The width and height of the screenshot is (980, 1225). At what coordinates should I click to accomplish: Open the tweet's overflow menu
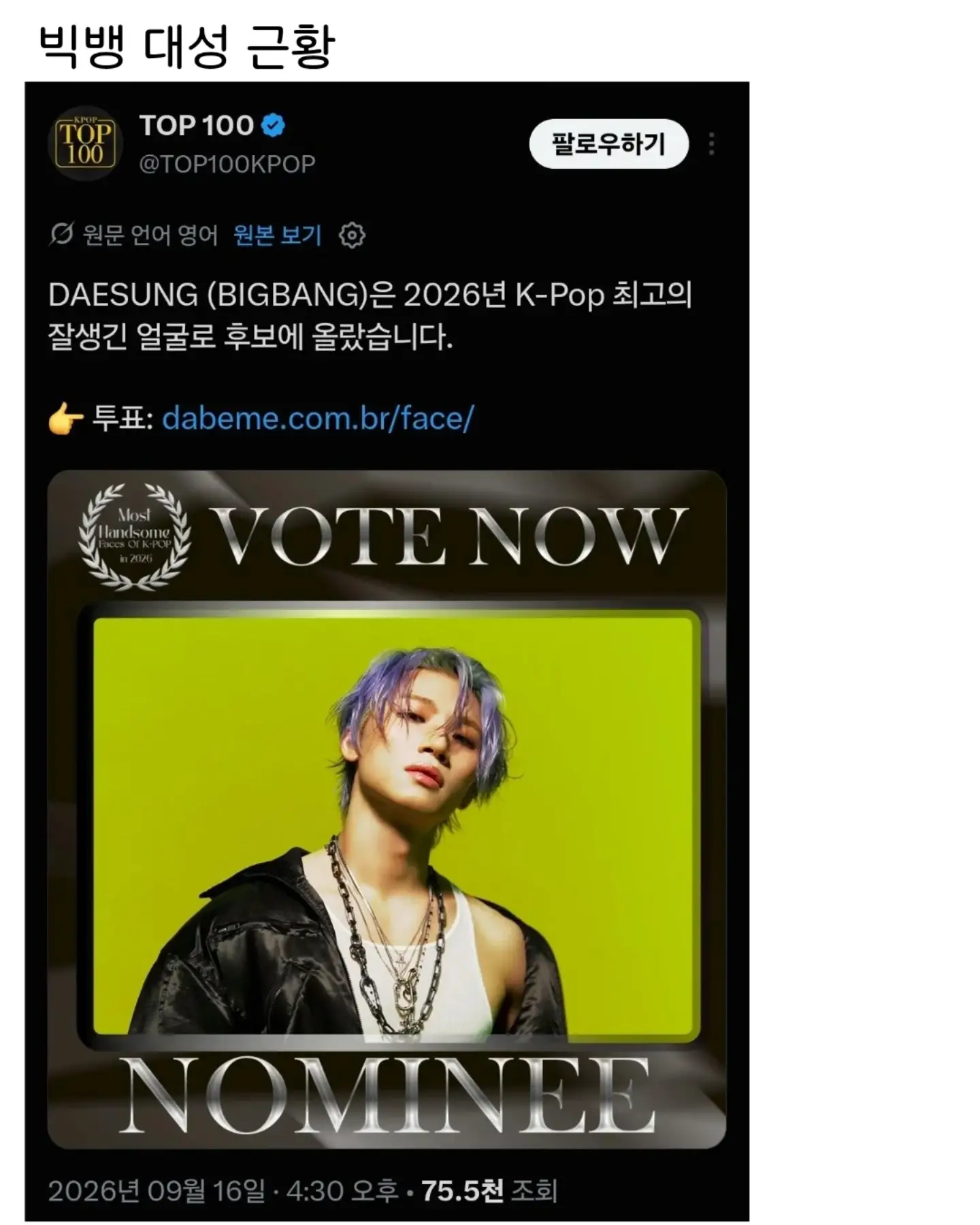(711, 144)
